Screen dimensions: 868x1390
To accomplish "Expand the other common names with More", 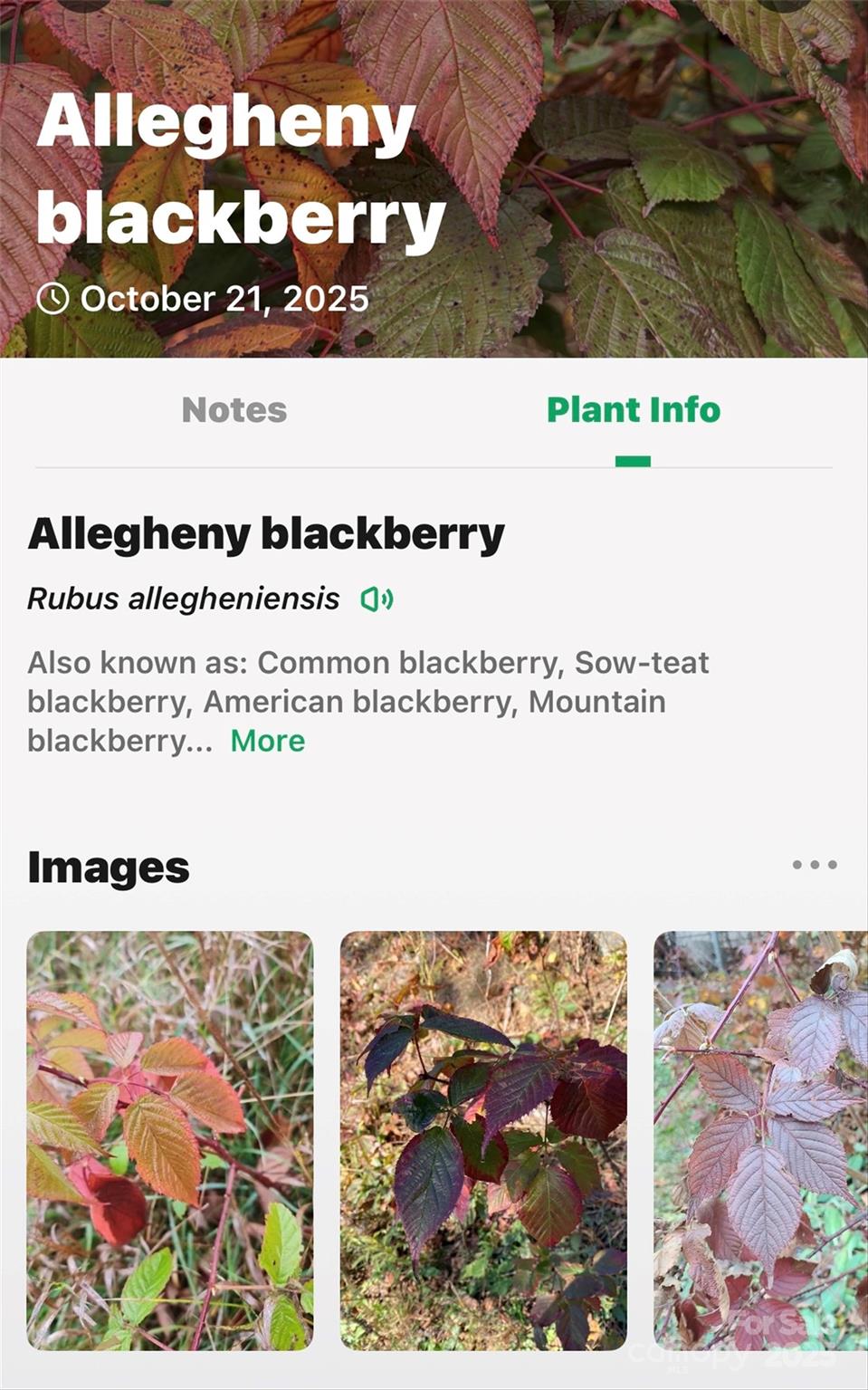I will point(268,741).
